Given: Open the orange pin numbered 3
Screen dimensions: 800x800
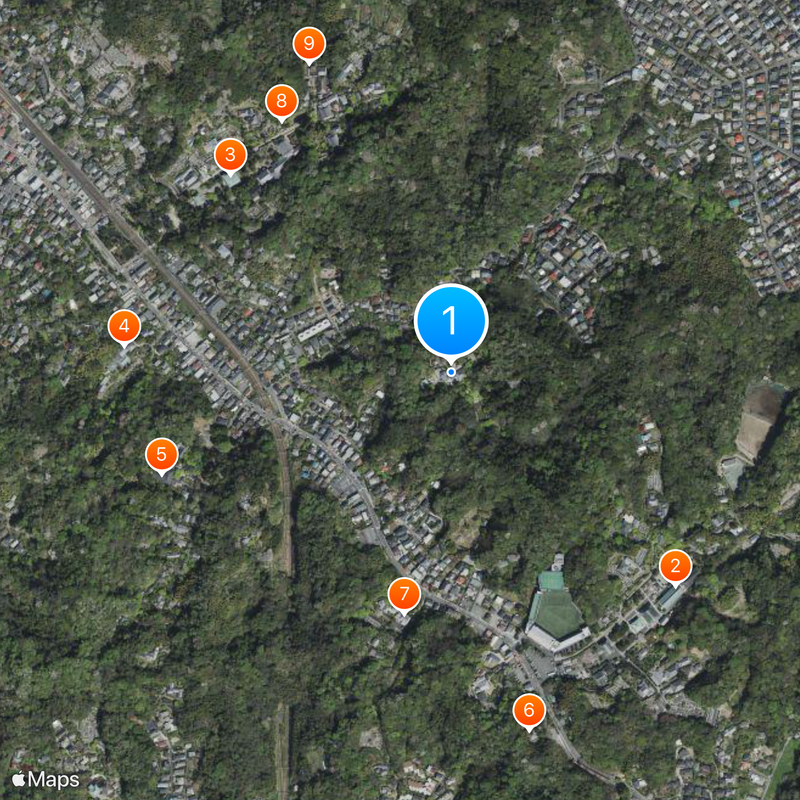Looking at the screenshot, I should tap(231, 155).
